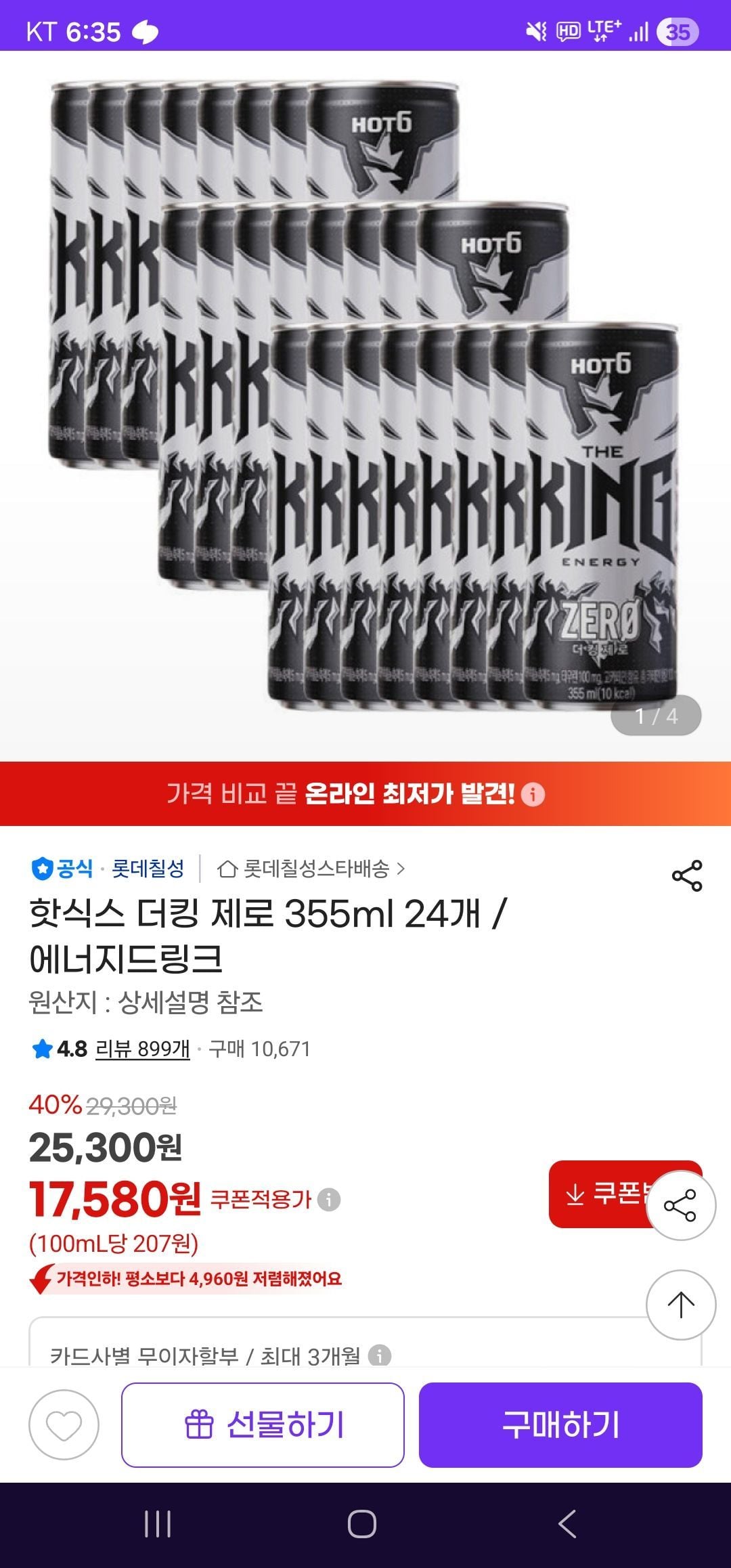Show info about 온라인 최저가 발견 banner
Screen dimensions: 731x1568
tap(533, 793)
